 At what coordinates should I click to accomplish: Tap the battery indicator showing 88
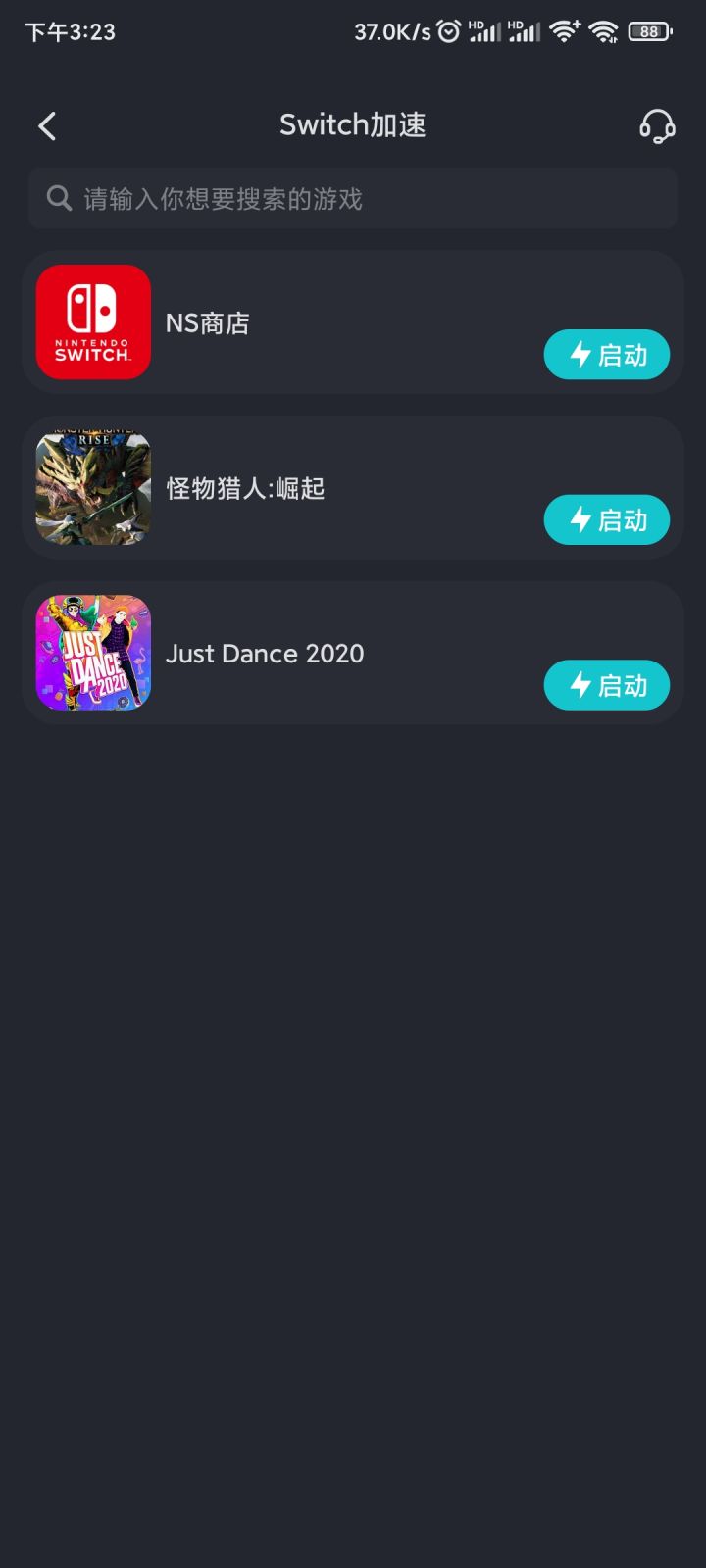(647, 31)
